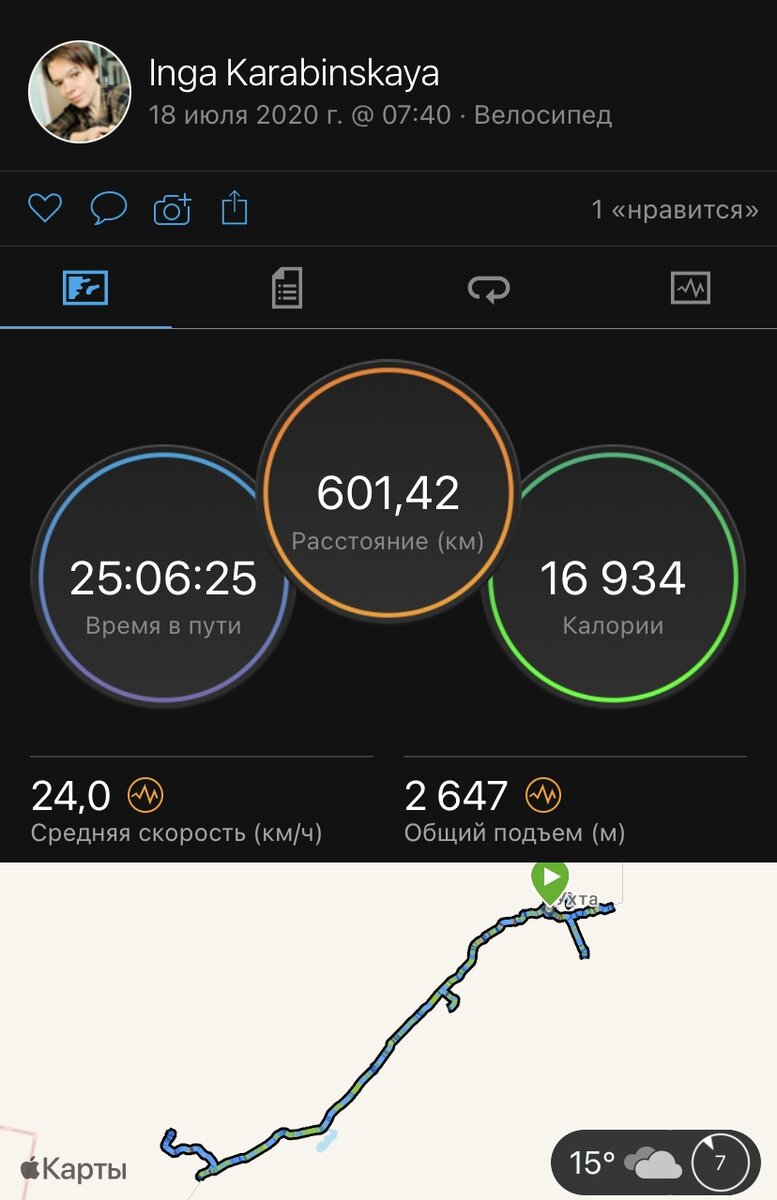This screenshot has width=777, height=1200.
Task: Switch to the charts tab
Action: (x=690, y=289)
